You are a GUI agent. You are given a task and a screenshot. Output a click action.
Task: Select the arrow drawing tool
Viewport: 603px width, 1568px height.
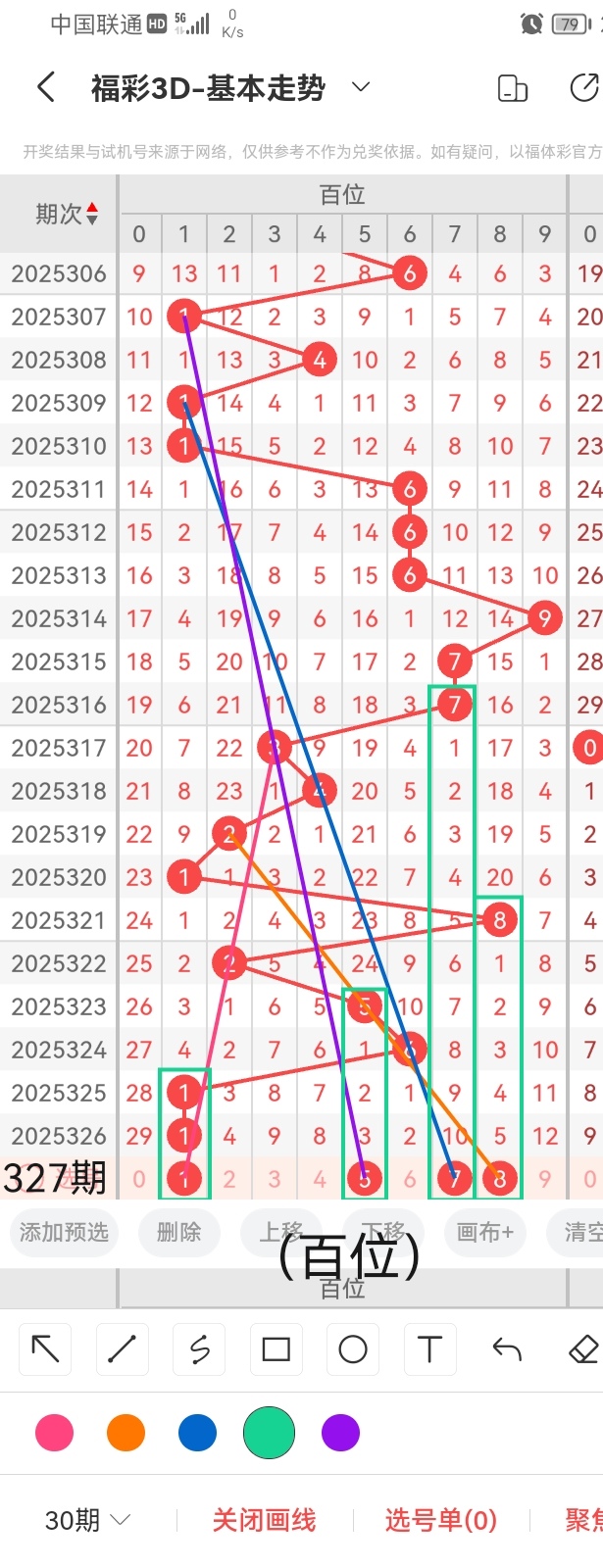[x=45, y=1349]
